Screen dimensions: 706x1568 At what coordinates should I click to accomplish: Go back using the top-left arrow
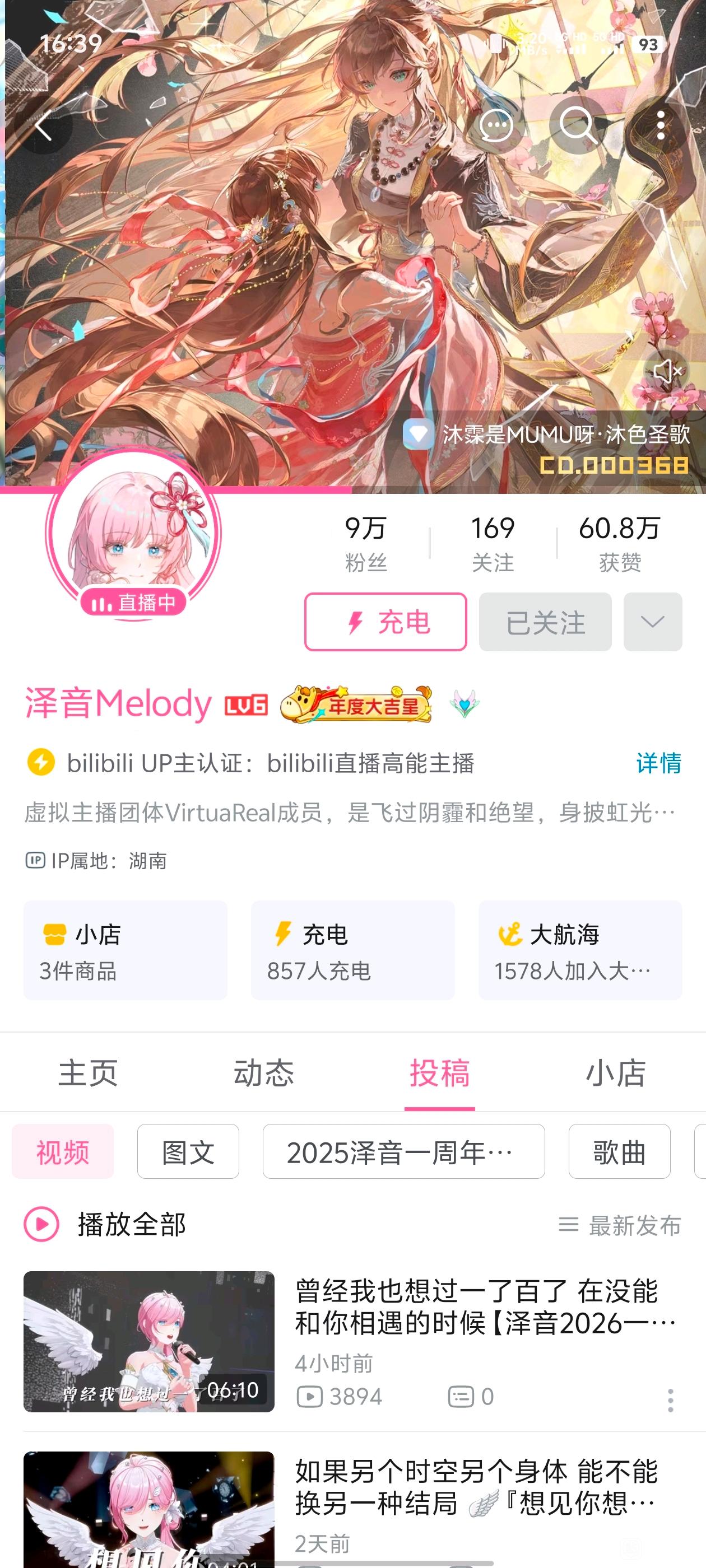[44, 126]
